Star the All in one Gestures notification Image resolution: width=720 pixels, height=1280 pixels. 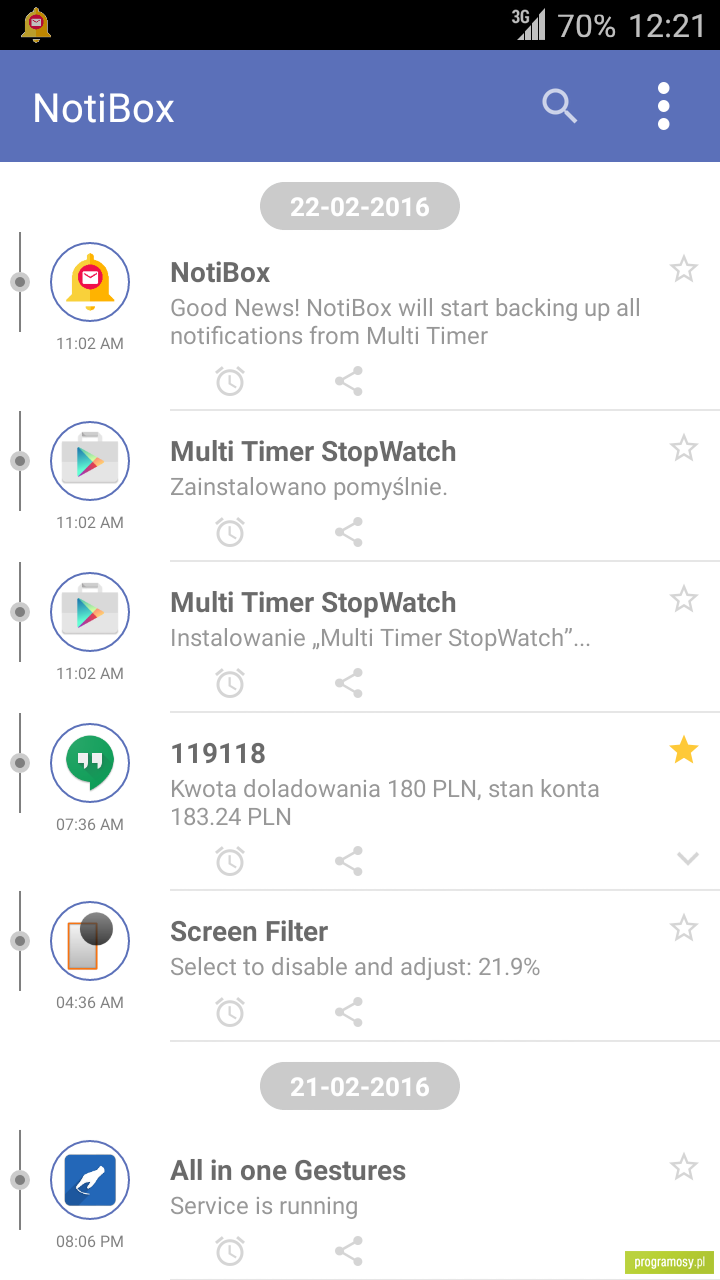pyautogui.click(x=683, y=1167)
